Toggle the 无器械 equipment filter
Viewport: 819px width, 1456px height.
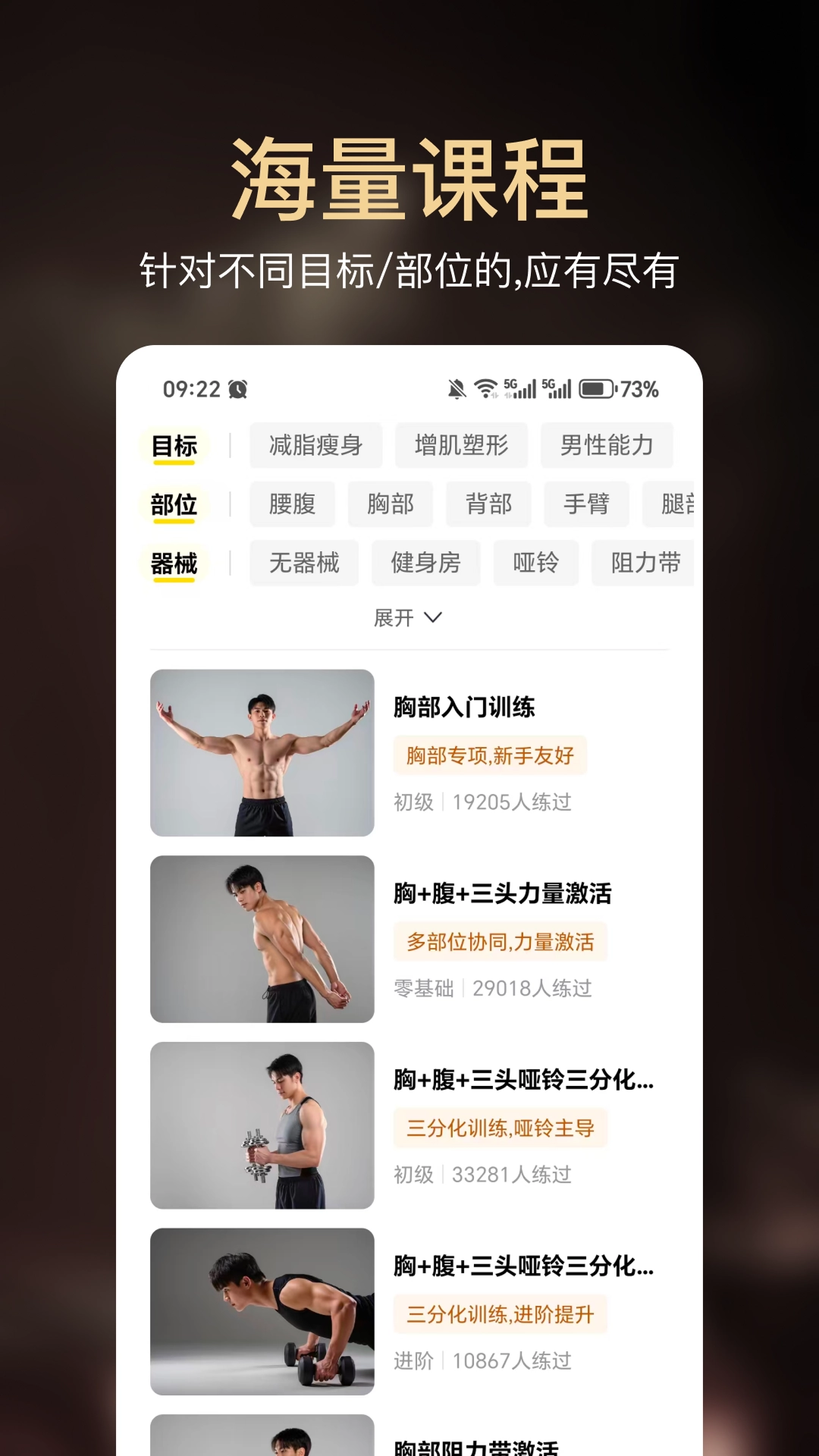click(x=303, y=563)
